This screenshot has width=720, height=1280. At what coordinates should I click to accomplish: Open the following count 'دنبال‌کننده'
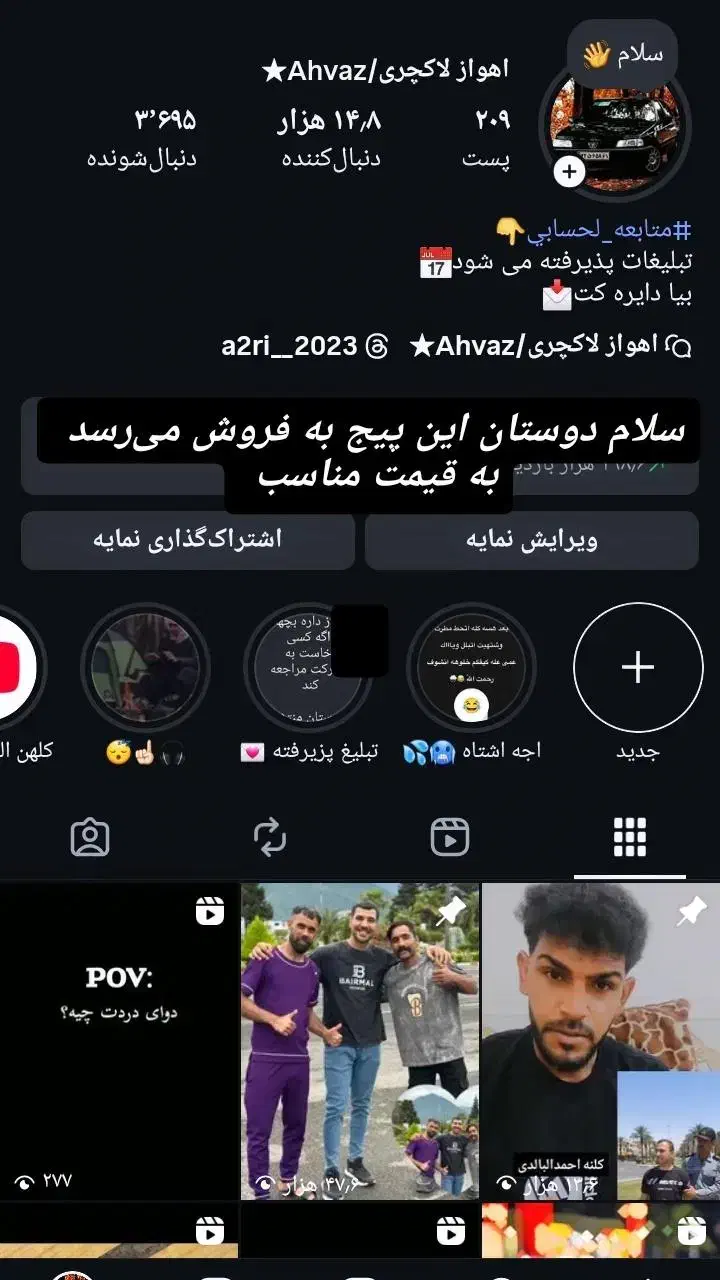(x=335, y=137)
